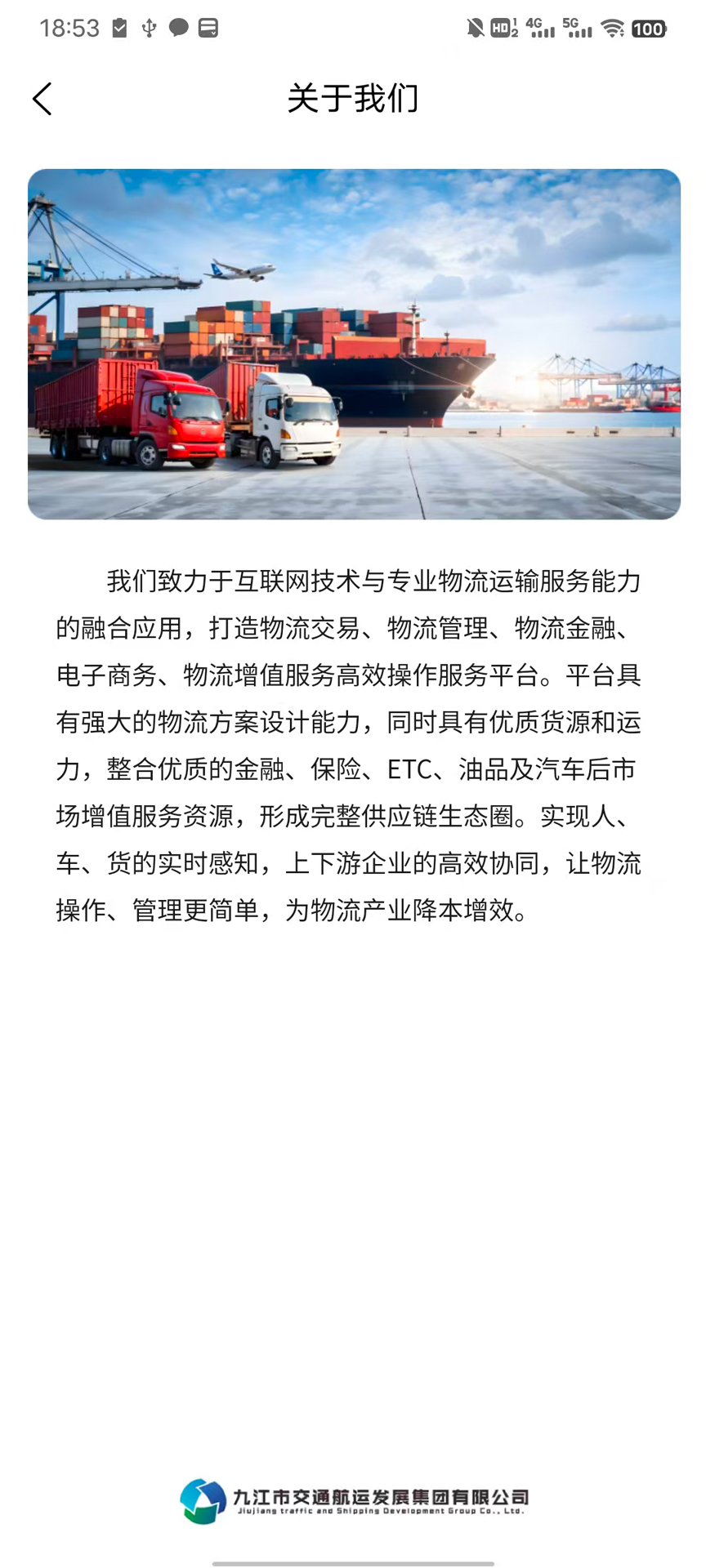This screenshot has width=706, height=1568.
Task: Tap the USB connection icon in status bar
Action: click(148, 27)
